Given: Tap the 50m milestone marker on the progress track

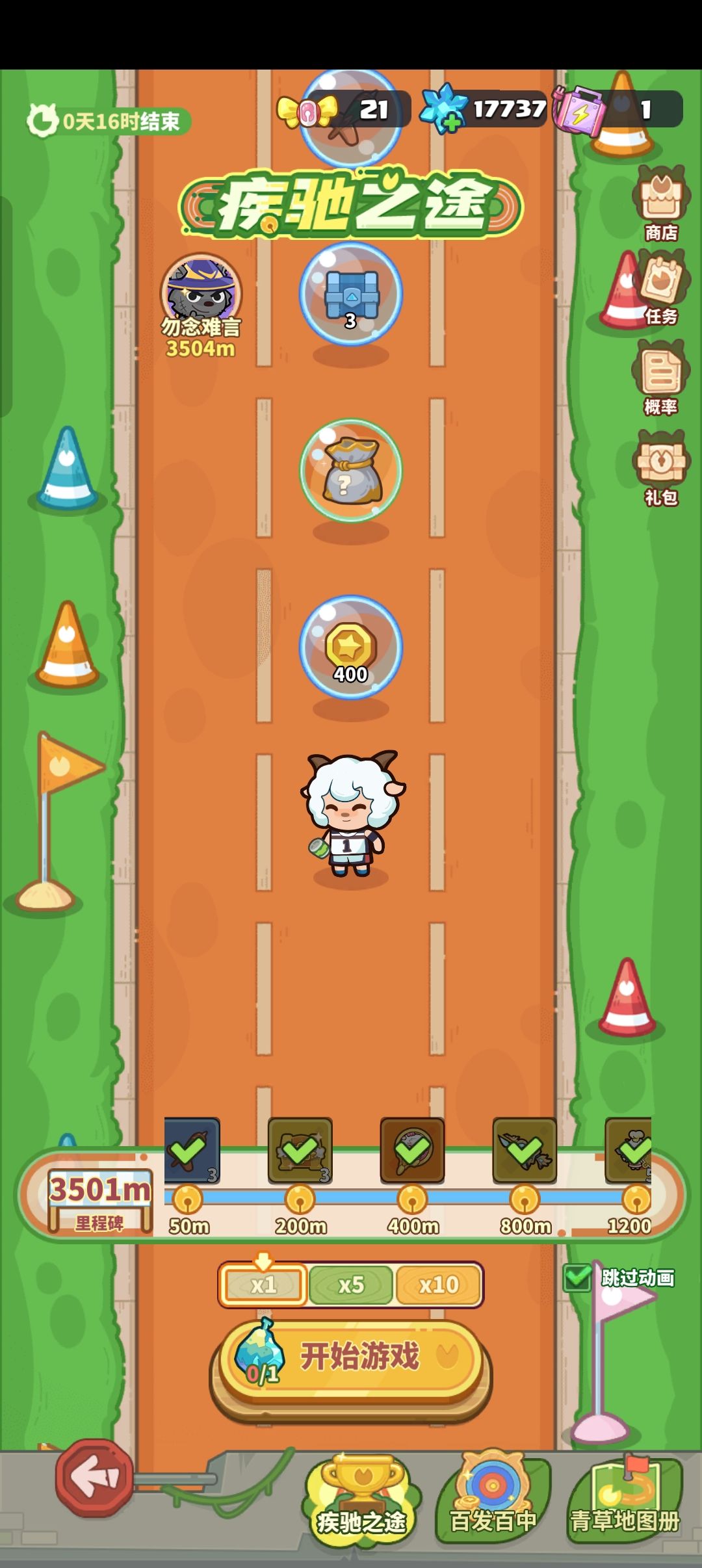Looking at the screenshot, I should 188,1199.
